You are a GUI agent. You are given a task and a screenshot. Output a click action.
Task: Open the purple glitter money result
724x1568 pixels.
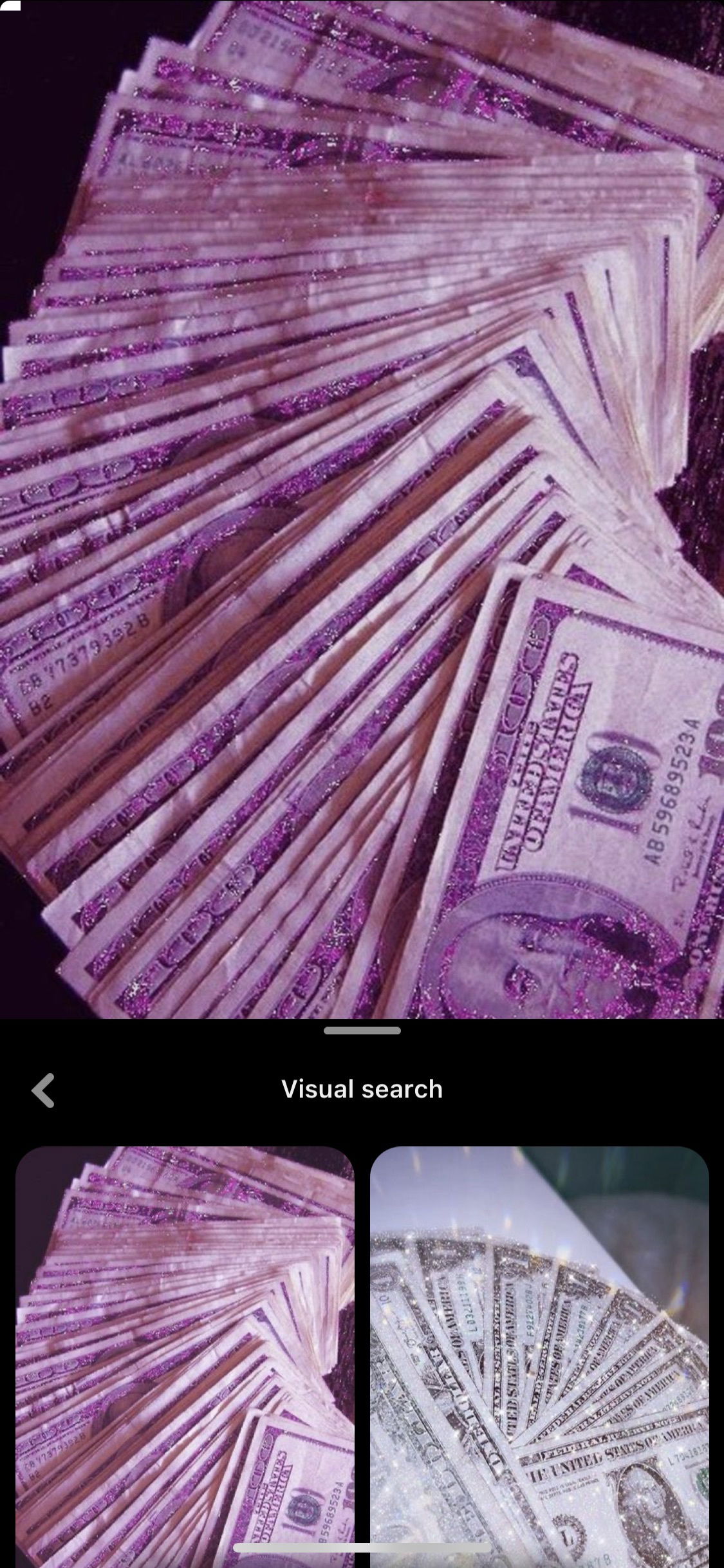click(x=185, y=1352)
